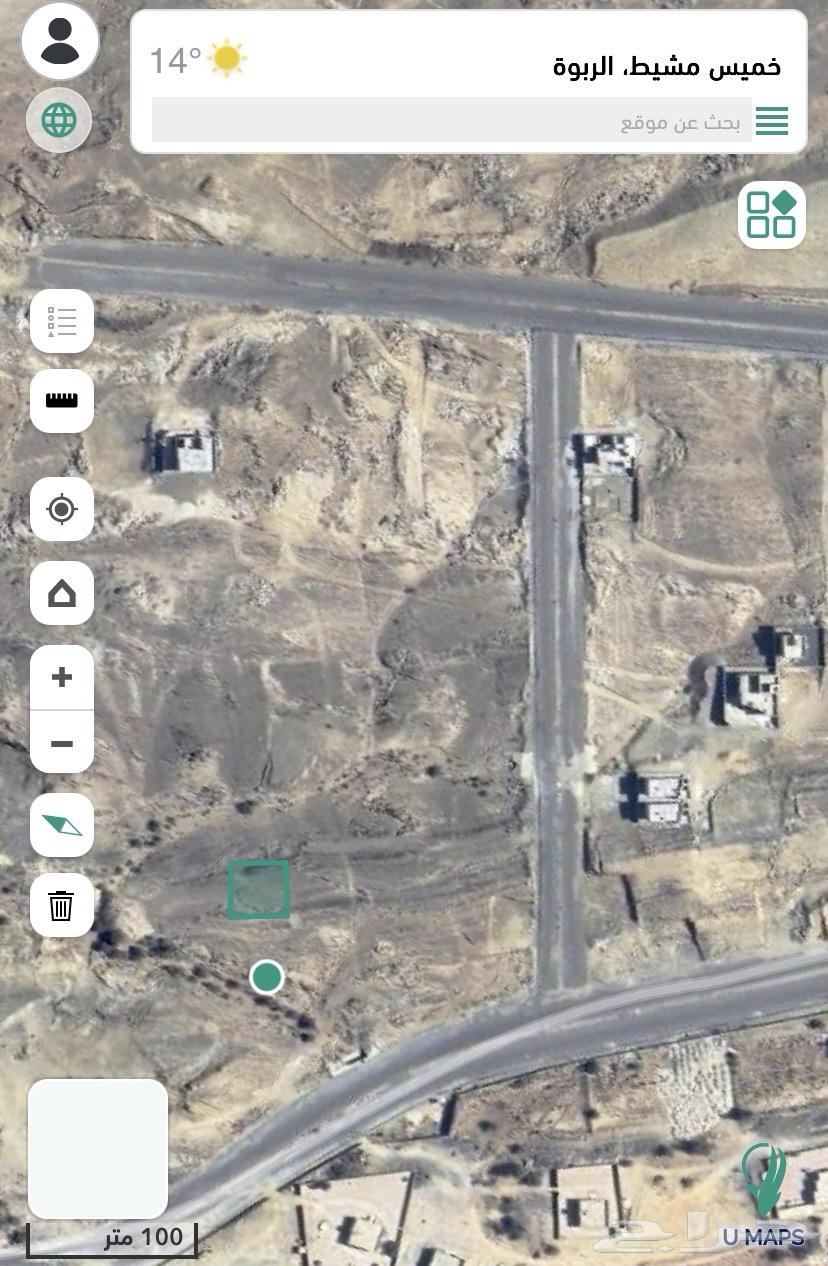This screenshot has height=1266, width=828.
Task: Open the user profile icon
Action: point(60,42)
